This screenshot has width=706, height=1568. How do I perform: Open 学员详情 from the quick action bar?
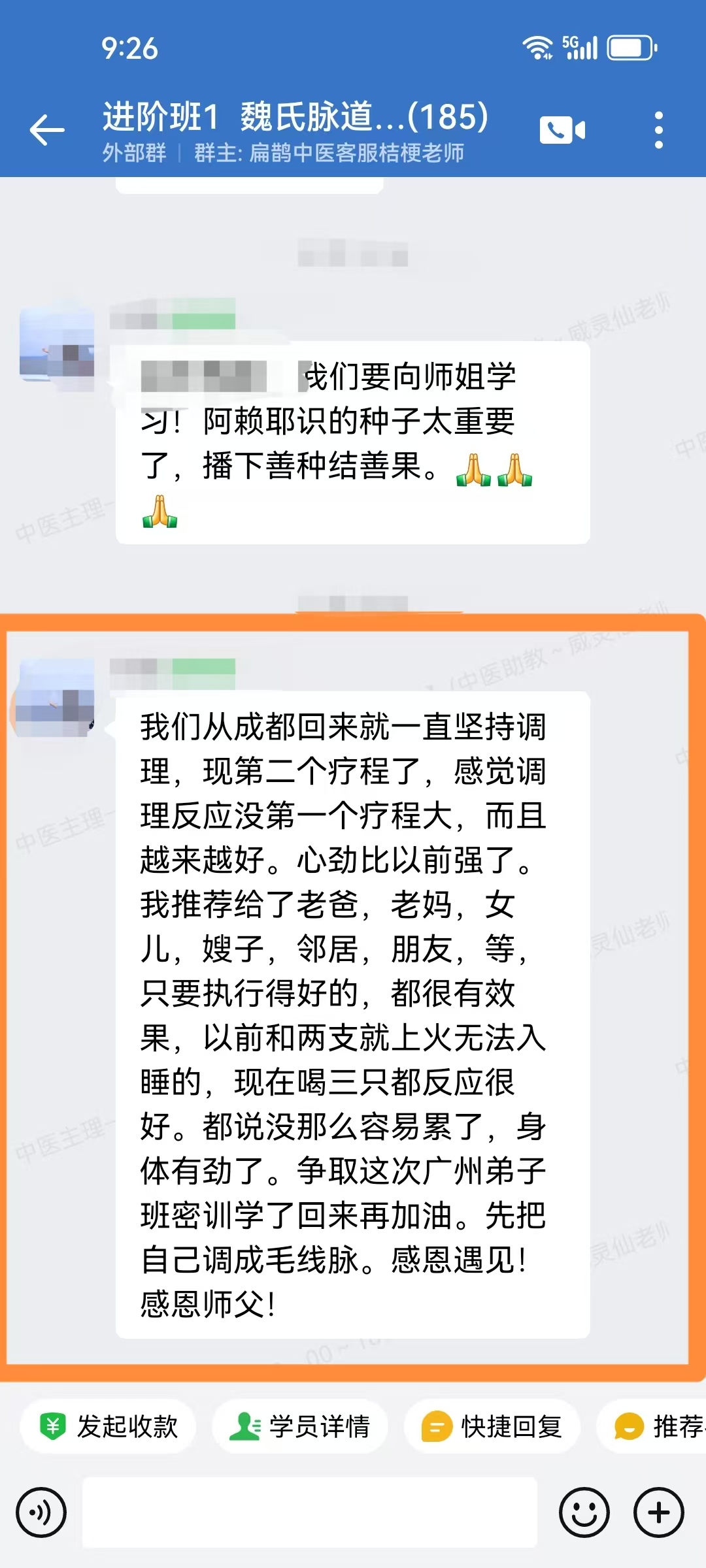pos(301,1428)
